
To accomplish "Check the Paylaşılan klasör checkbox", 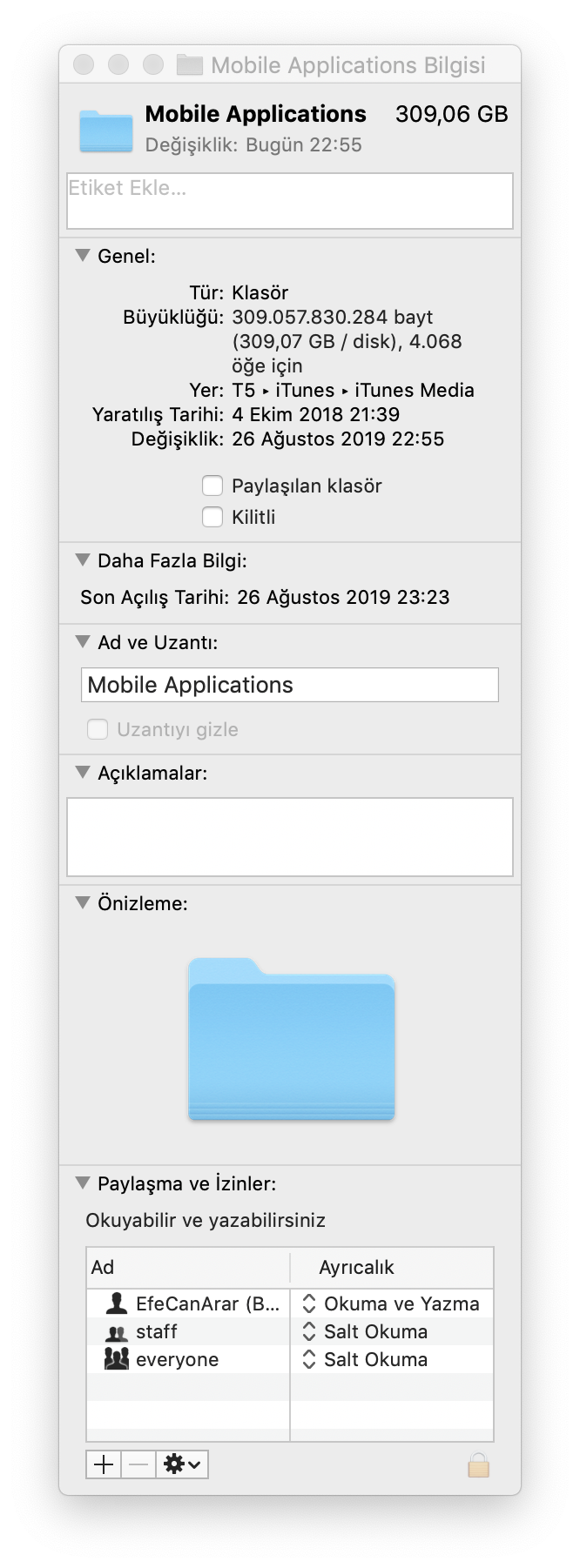I will pos(212,486).
